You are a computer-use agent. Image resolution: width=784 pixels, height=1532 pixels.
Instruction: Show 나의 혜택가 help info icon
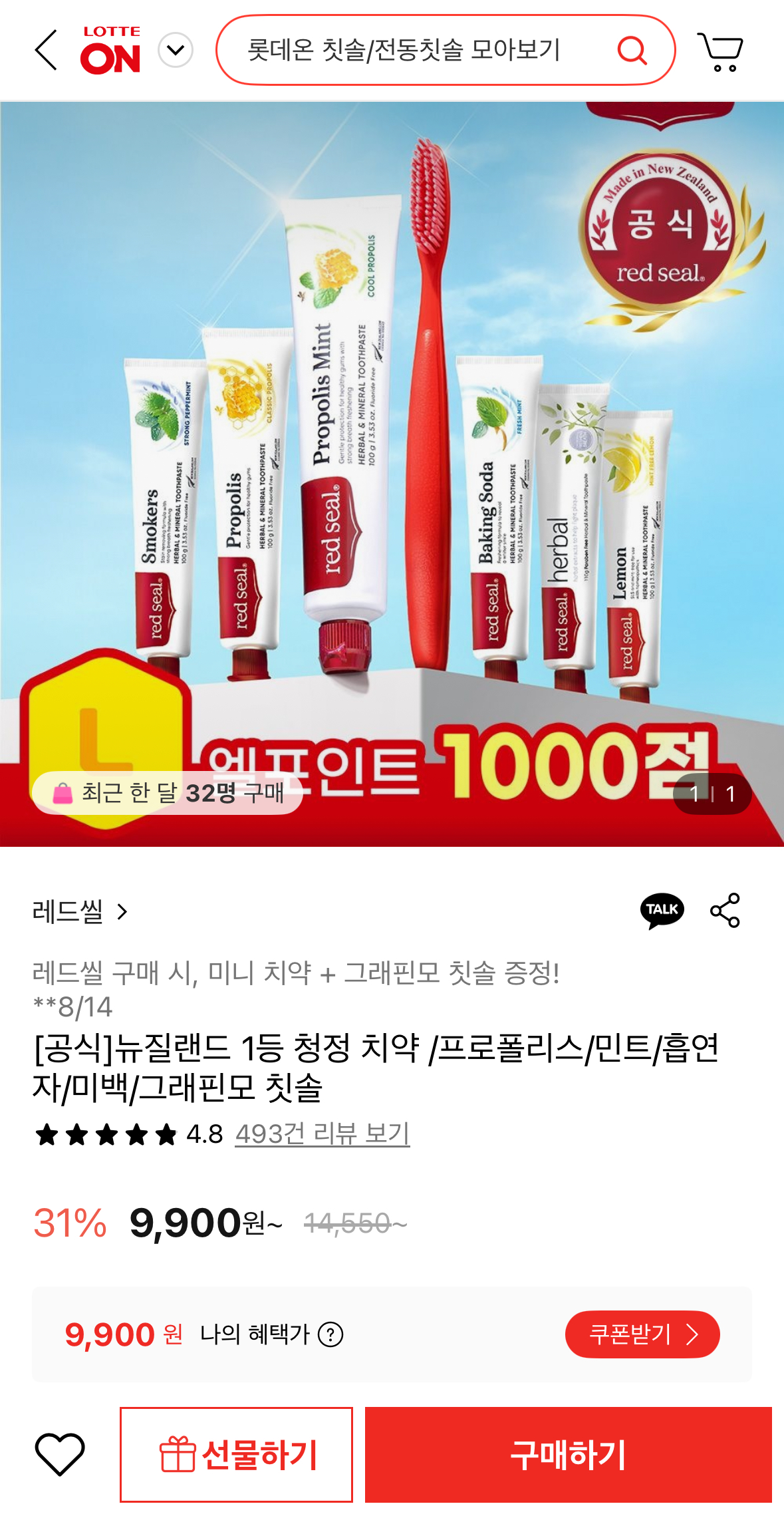[330, 1334]
